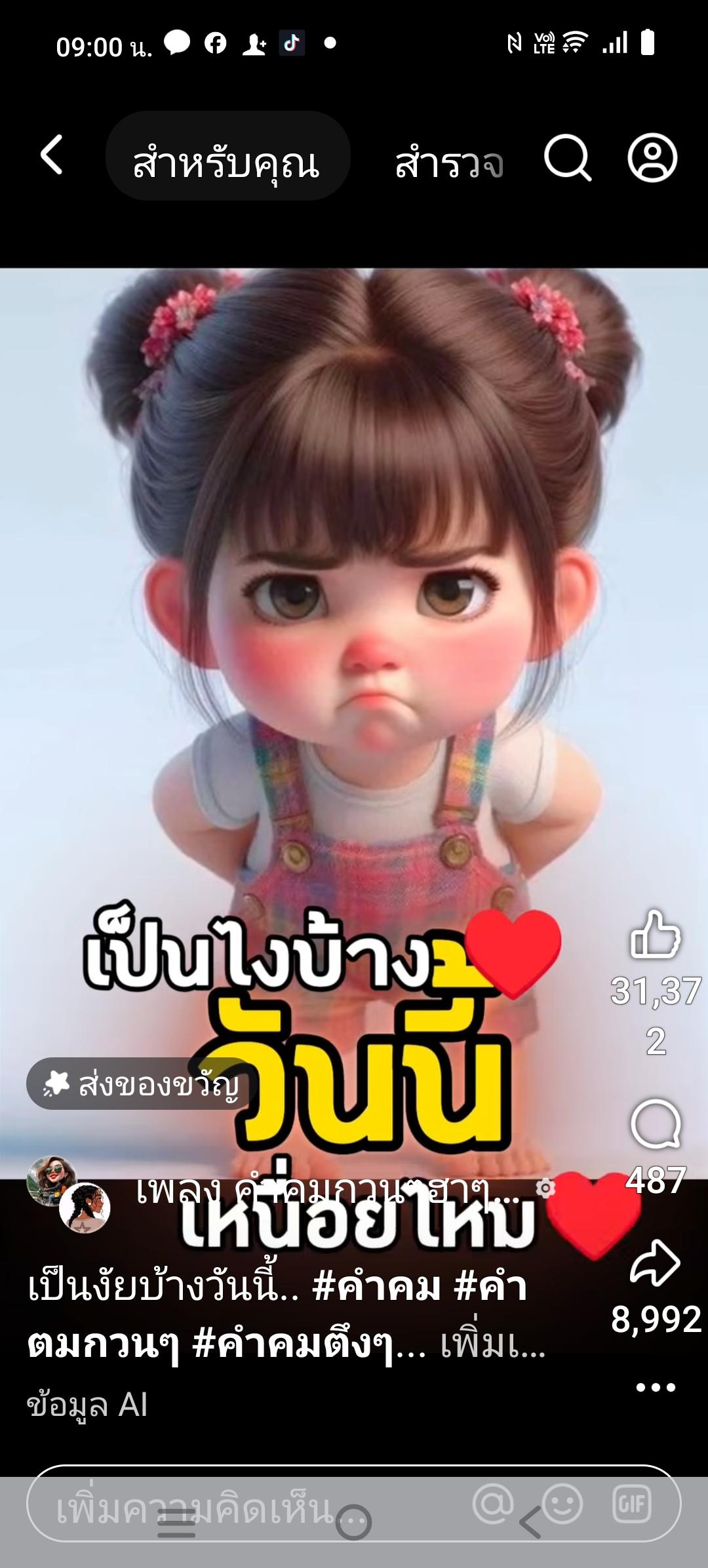Open the creator's profile picture
This screenshot has width=708, height=1568.
52,1180
